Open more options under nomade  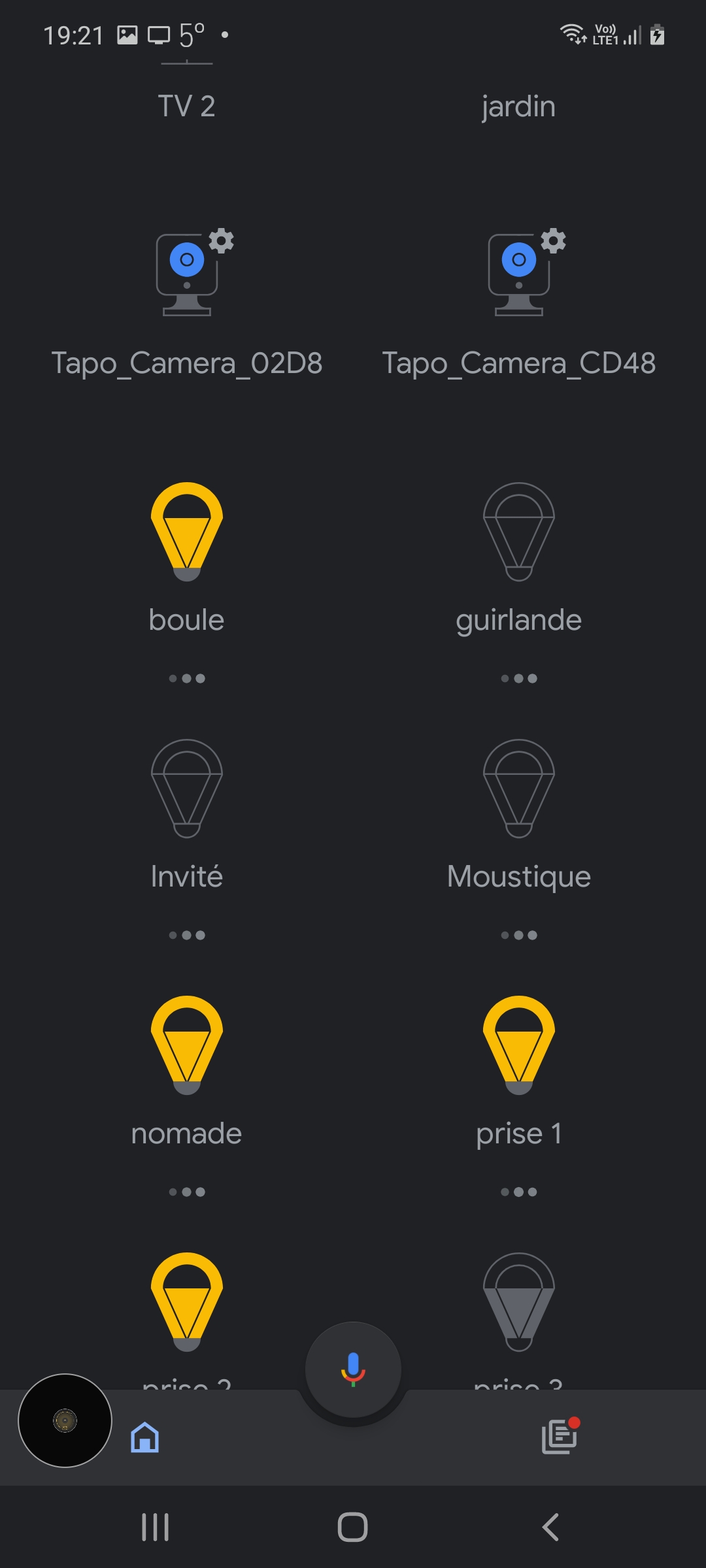187,1192
